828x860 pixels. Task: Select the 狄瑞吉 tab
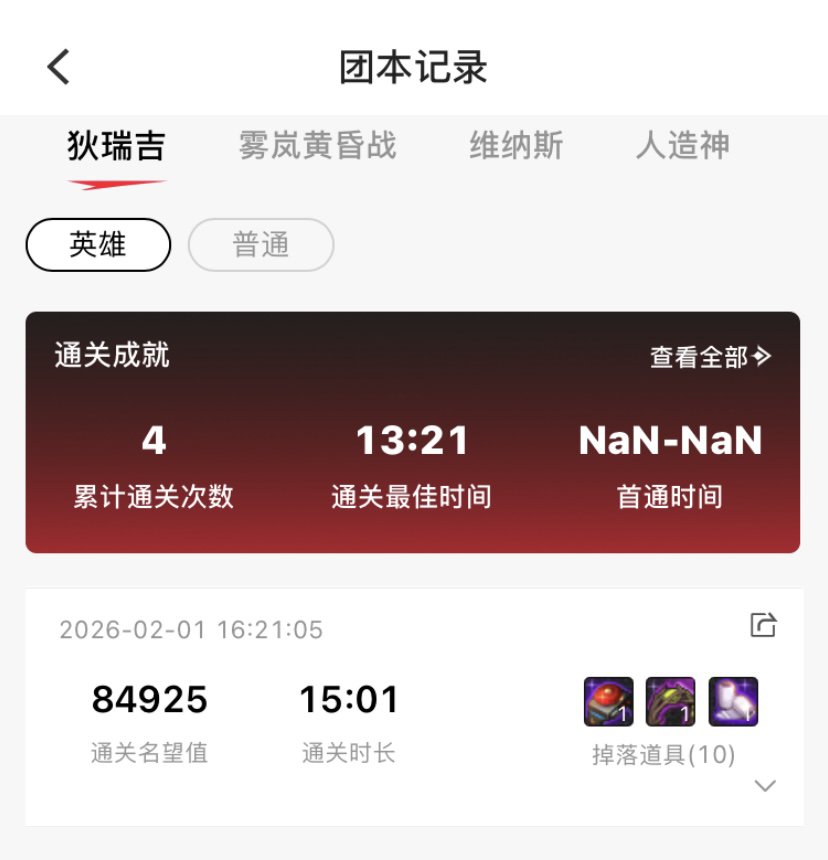coord(116,146)
